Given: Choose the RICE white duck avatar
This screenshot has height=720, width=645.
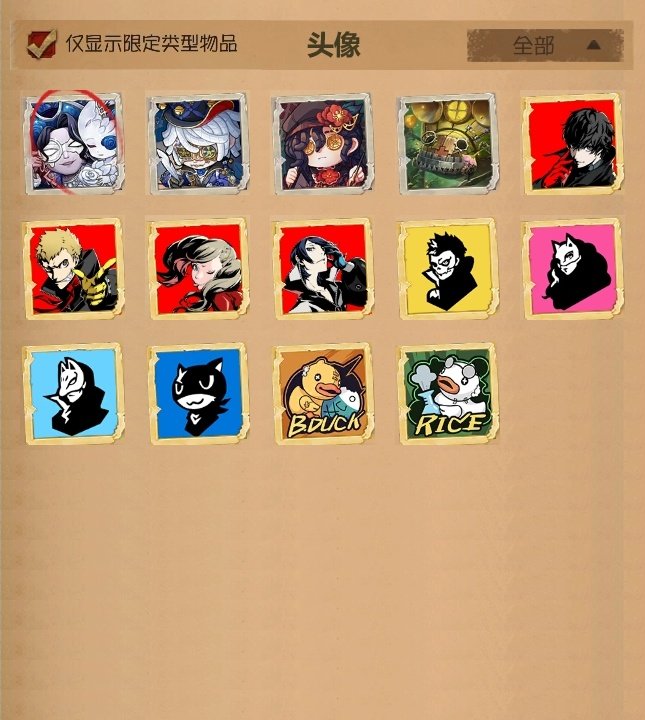Looking at the screenshot, I should pyautogui.click(x=447, y=393).
